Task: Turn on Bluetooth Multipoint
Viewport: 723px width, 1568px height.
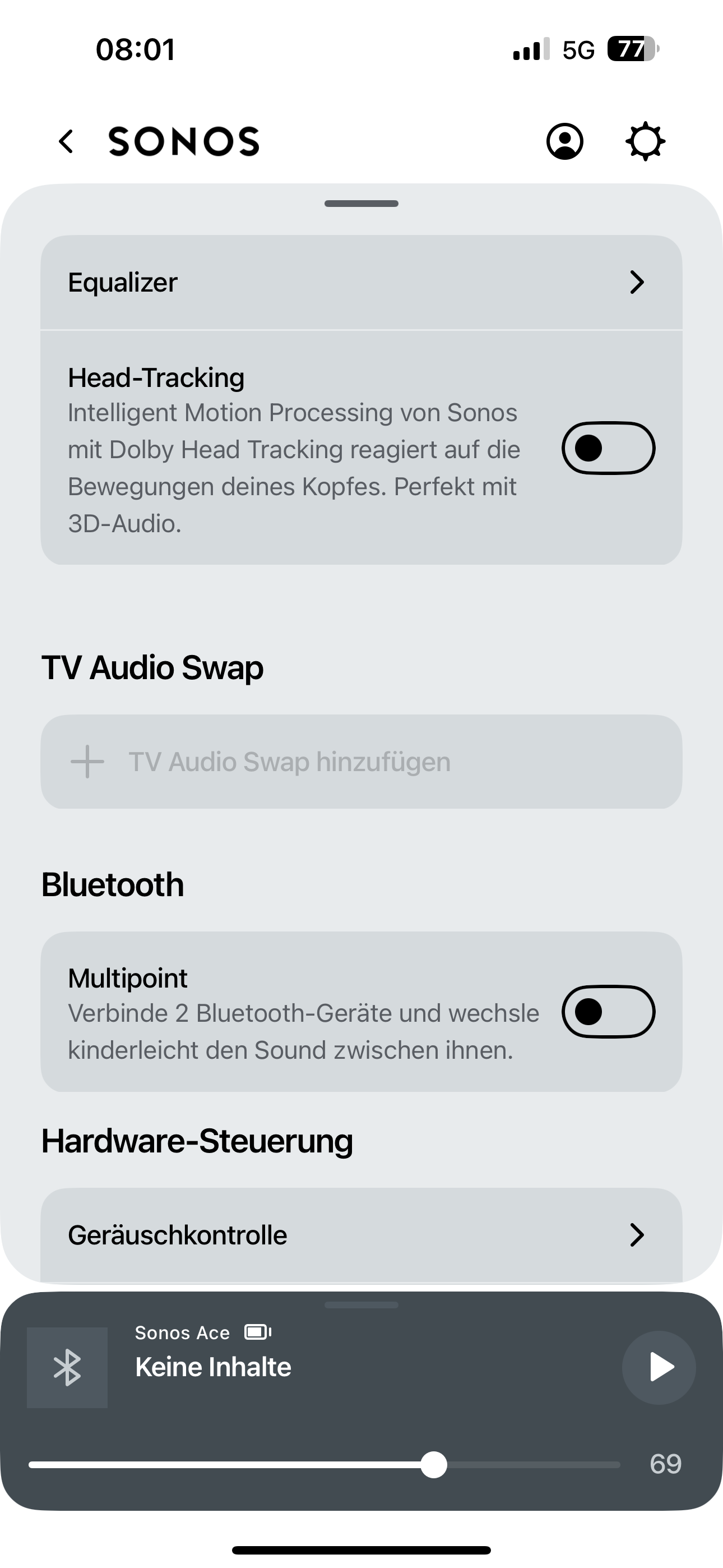Action: (x=608, y=1011)
